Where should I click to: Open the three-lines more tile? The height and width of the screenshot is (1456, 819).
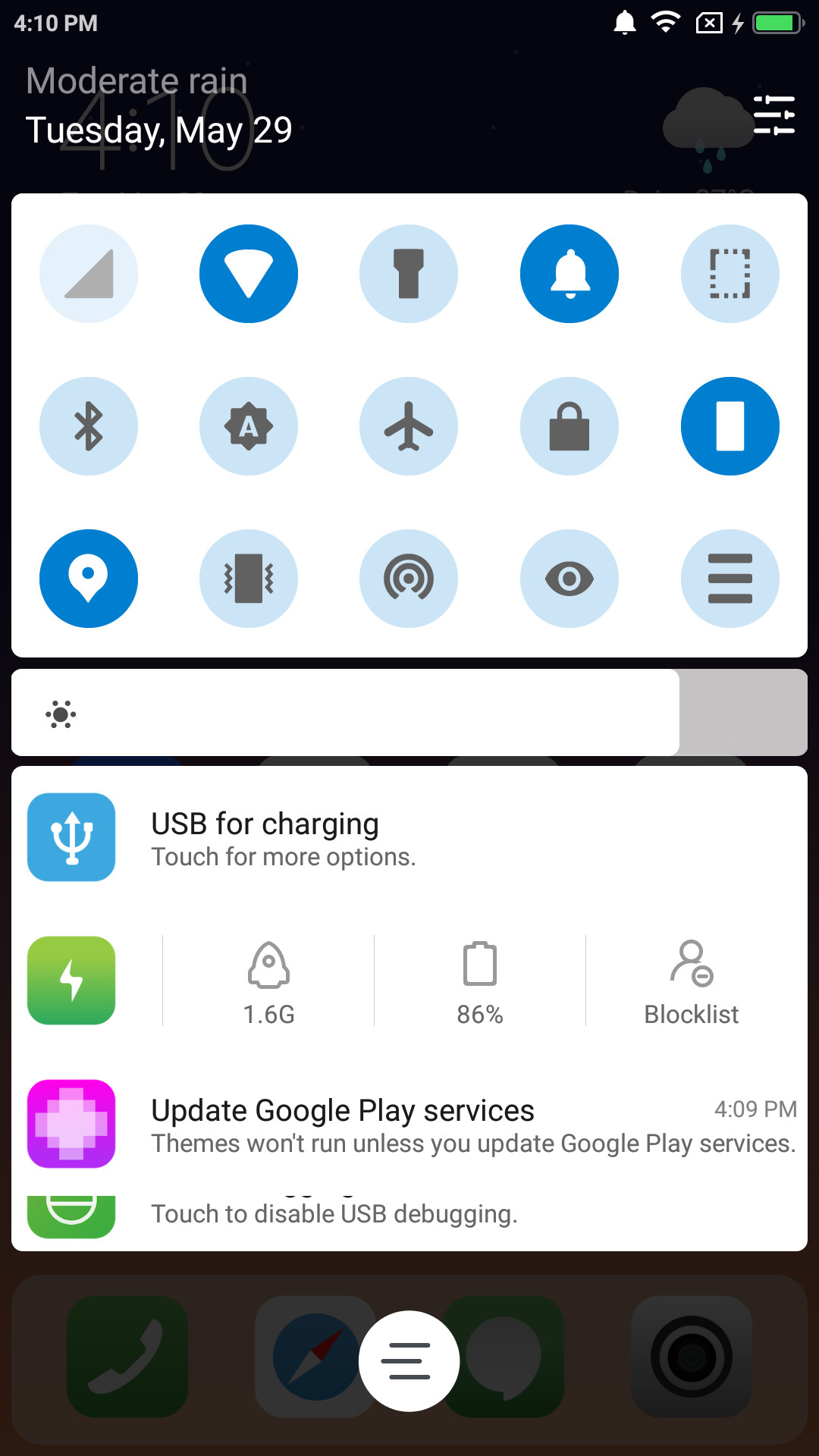[730, 579]
